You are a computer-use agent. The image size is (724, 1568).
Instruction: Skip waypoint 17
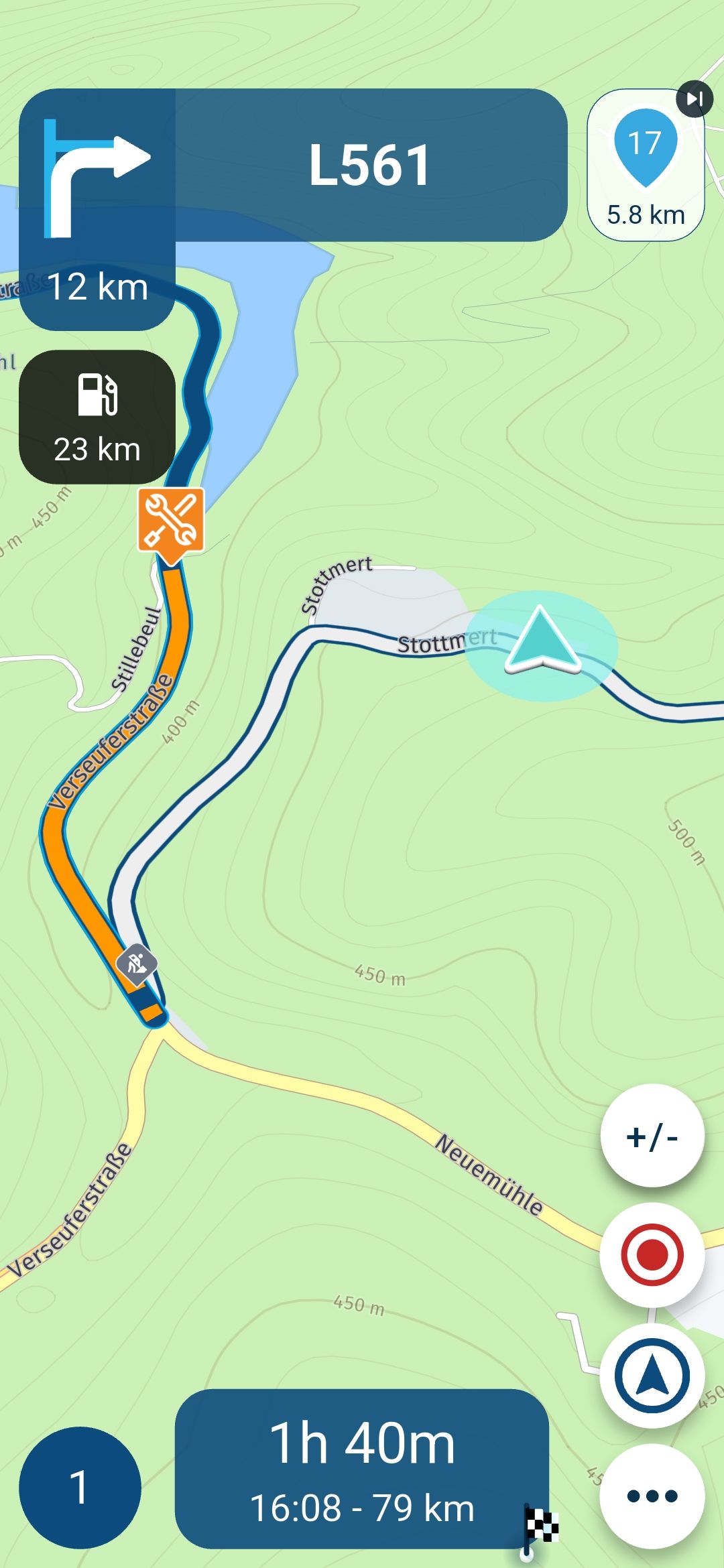[x=695, y=99]
